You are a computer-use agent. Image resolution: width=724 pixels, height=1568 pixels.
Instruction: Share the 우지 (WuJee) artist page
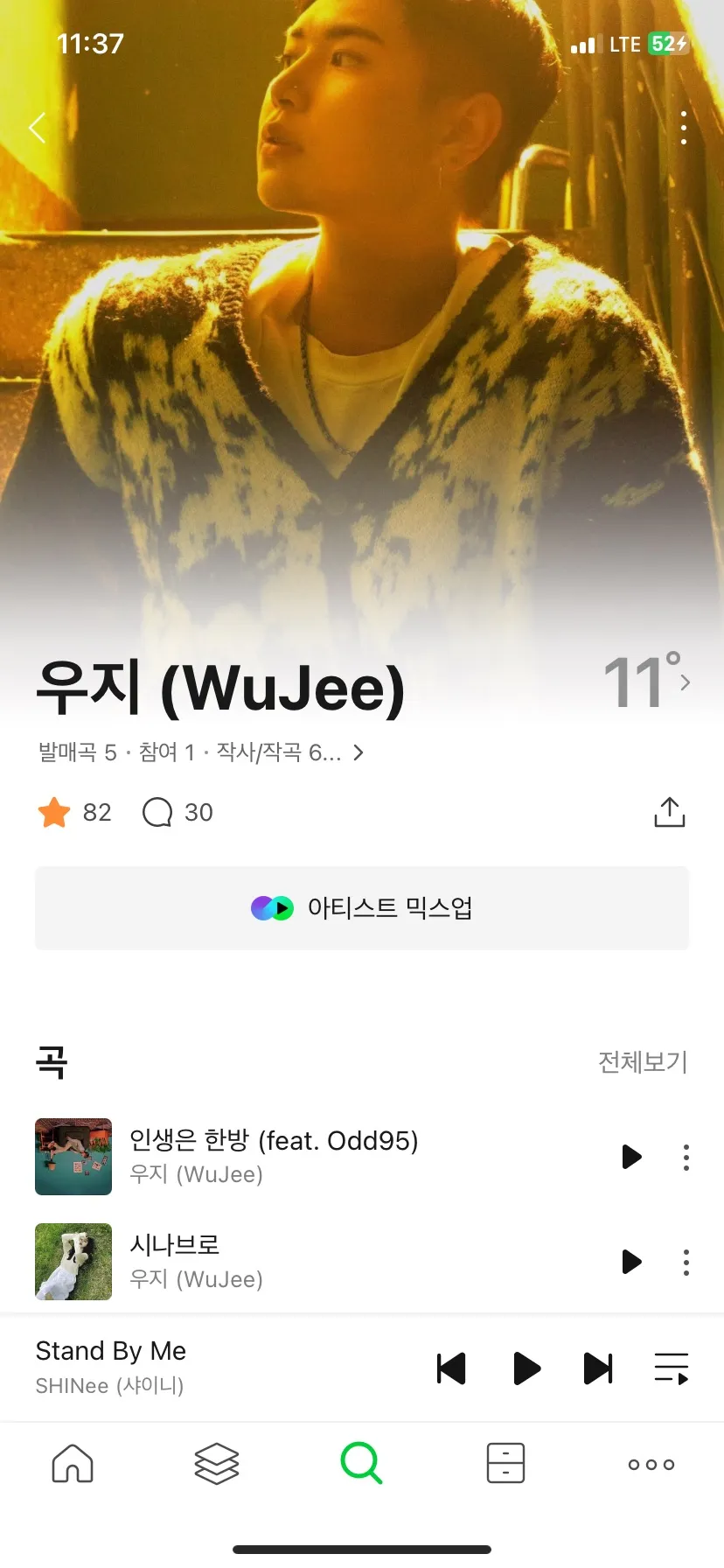(669, 811)
